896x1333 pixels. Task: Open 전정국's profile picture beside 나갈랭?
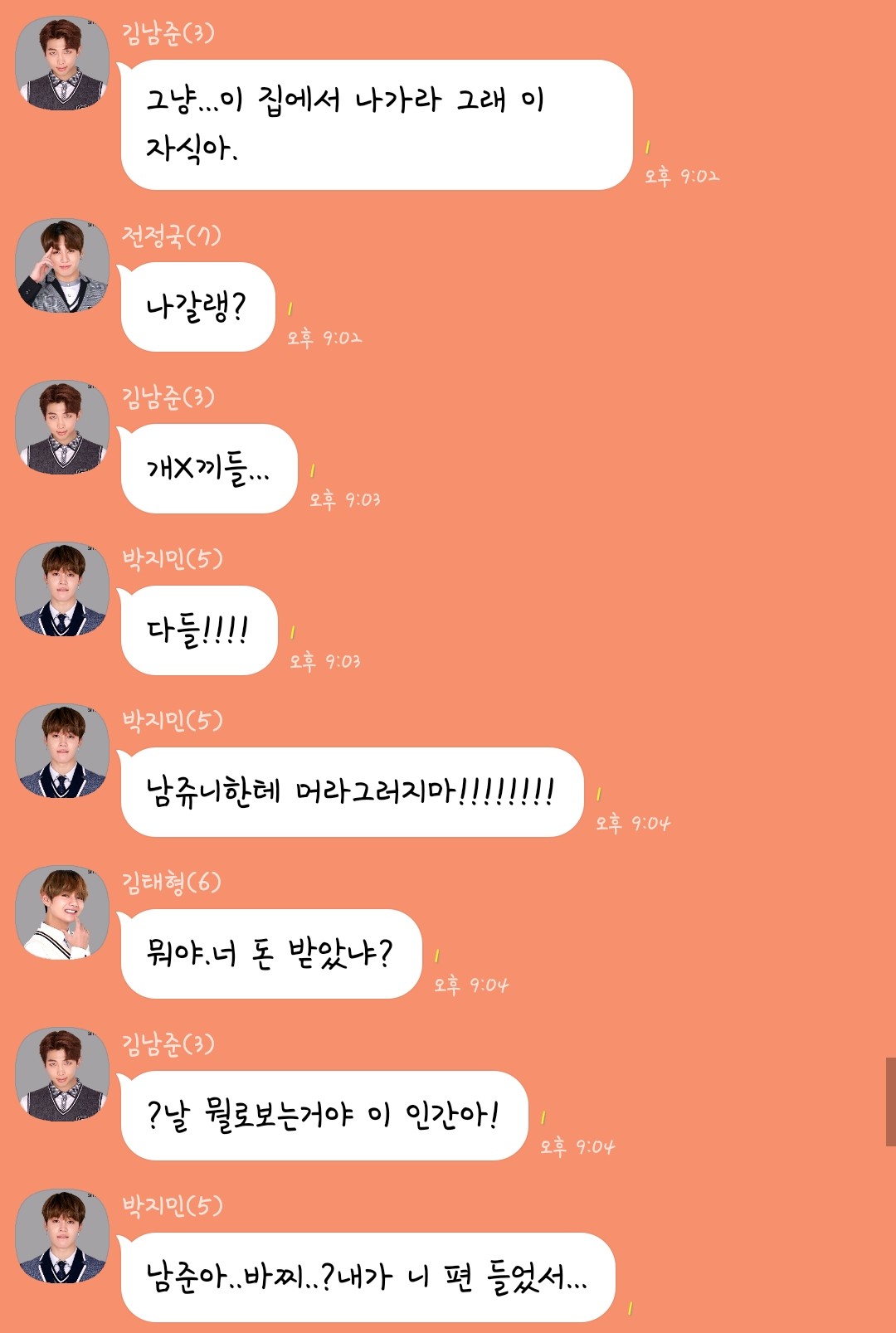(63, 265)
